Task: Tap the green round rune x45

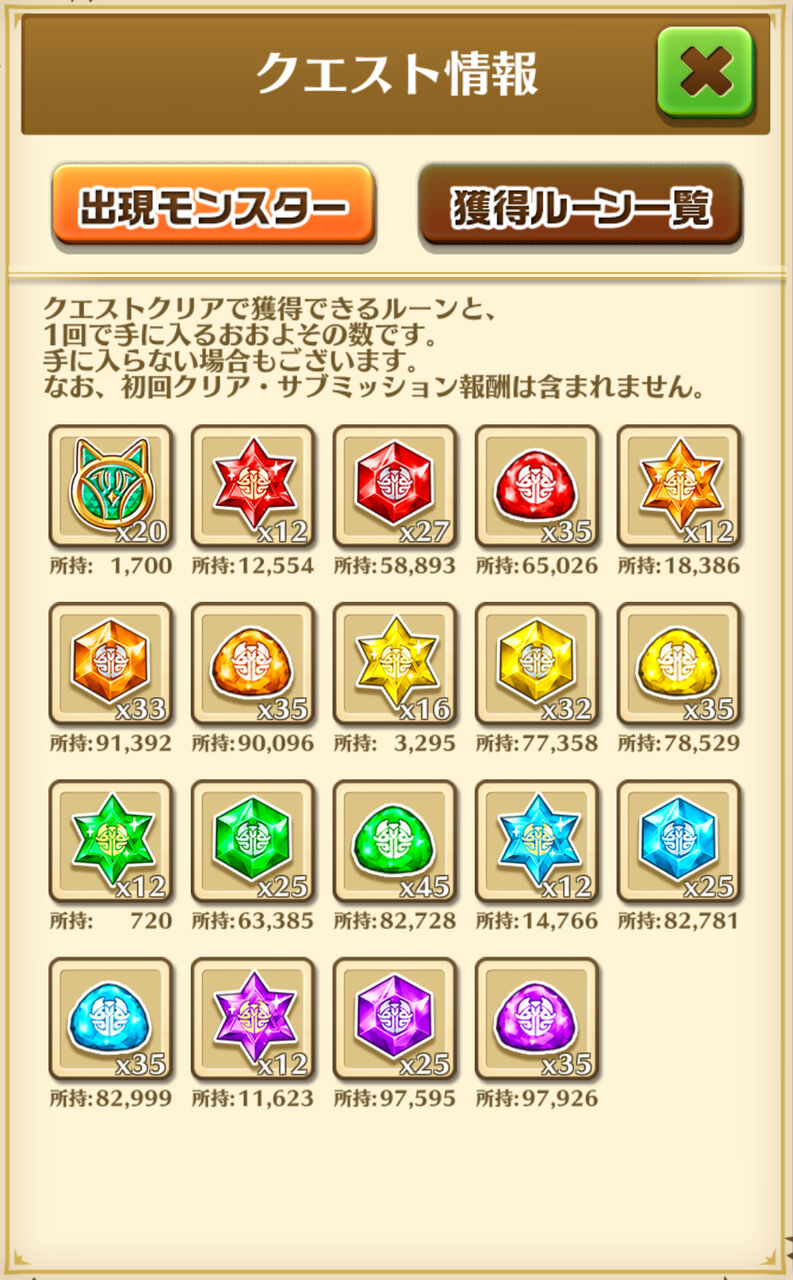Action: coord(394,842)
